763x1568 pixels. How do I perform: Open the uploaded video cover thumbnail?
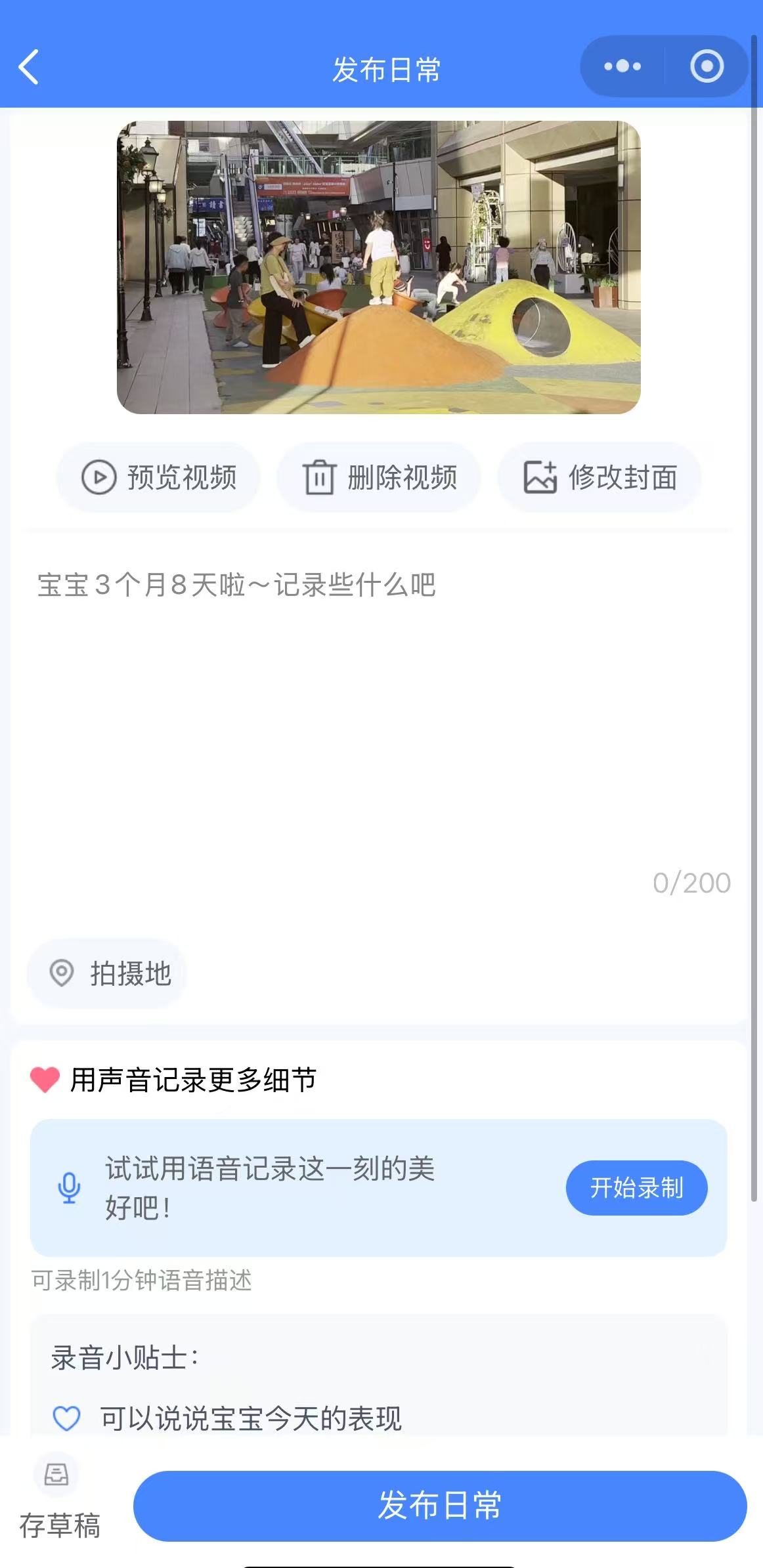[378, 267]
